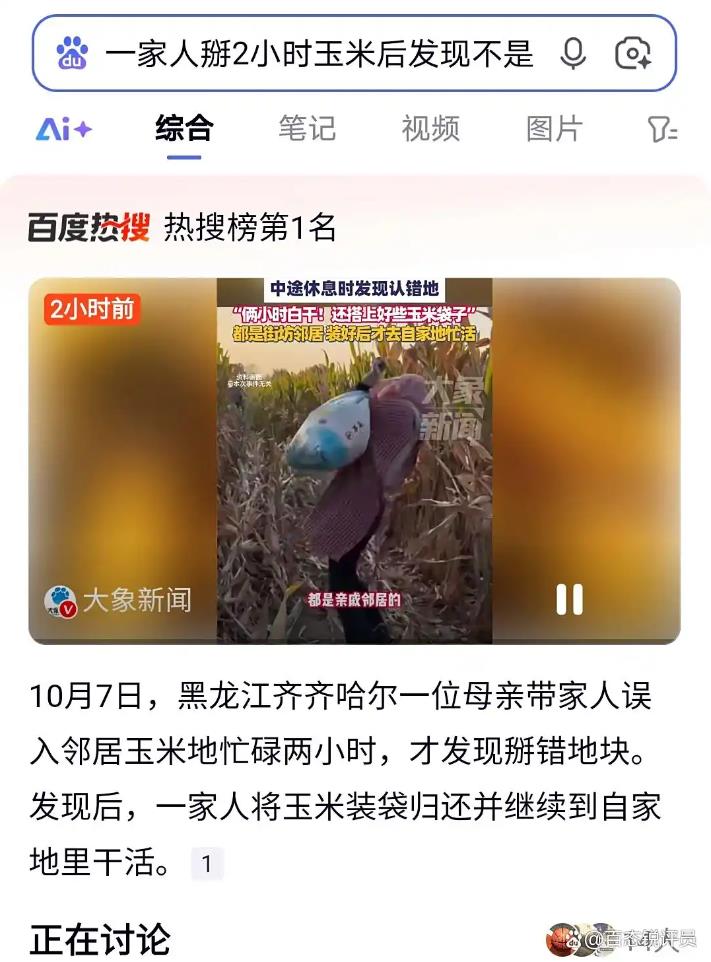
Task: Open source reference 1 of the summary
Action: [x=207, y=864]
